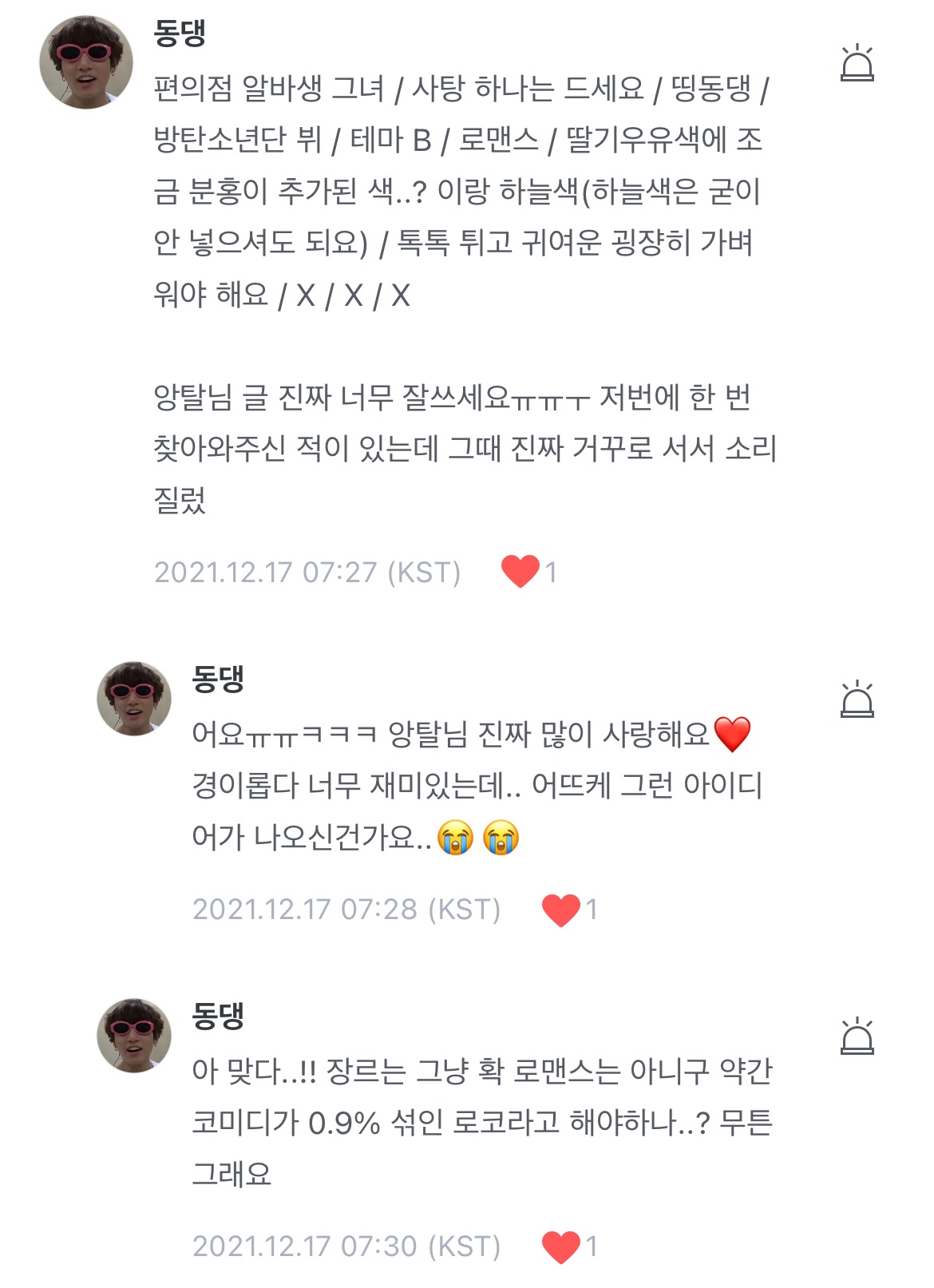
Task: Tap 동댕's avatar beside the 아 맞다 reply
Action: pos(134,1036)
